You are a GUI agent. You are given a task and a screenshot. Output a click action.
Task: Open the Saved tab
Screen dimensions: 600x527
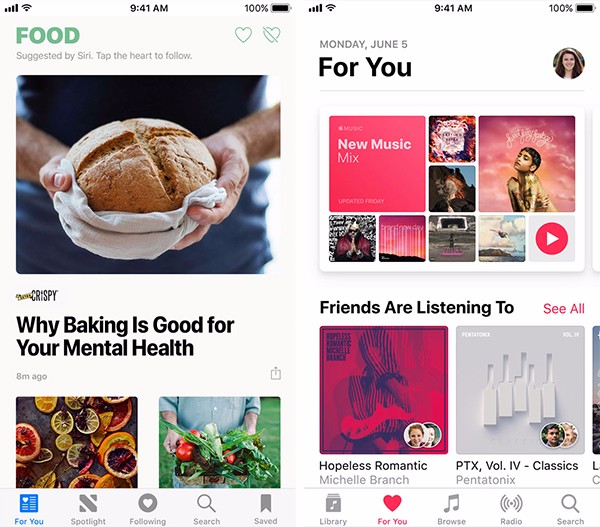265,508
